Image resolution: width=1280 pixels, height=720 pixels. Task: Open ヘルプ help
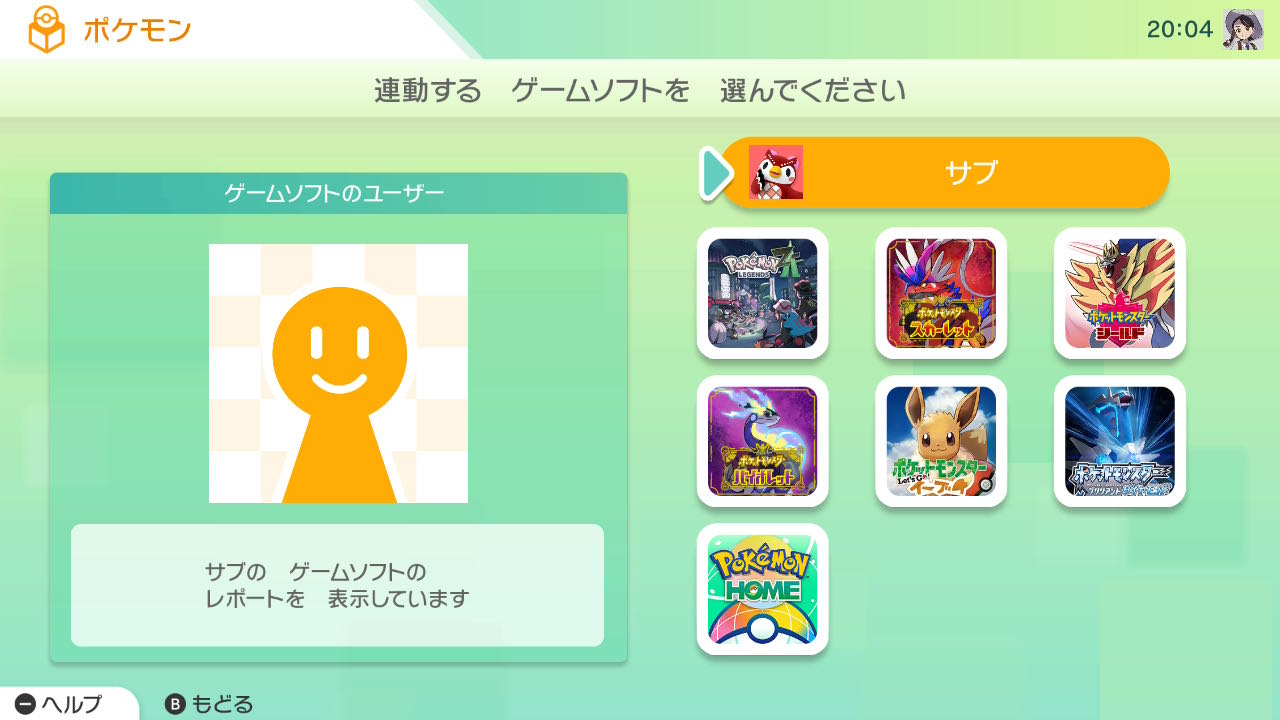pos(60,704)
